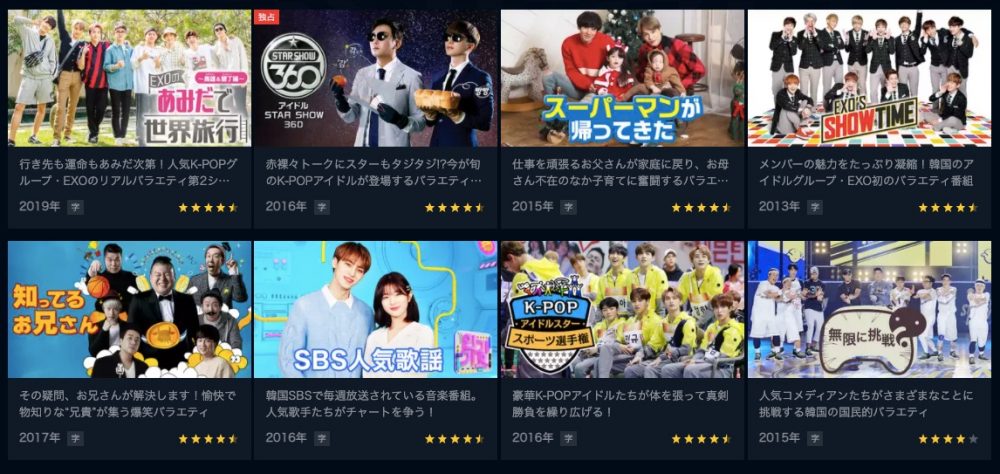Open the EXO あみだで世界旅行 show card

[x=129, y=78]
